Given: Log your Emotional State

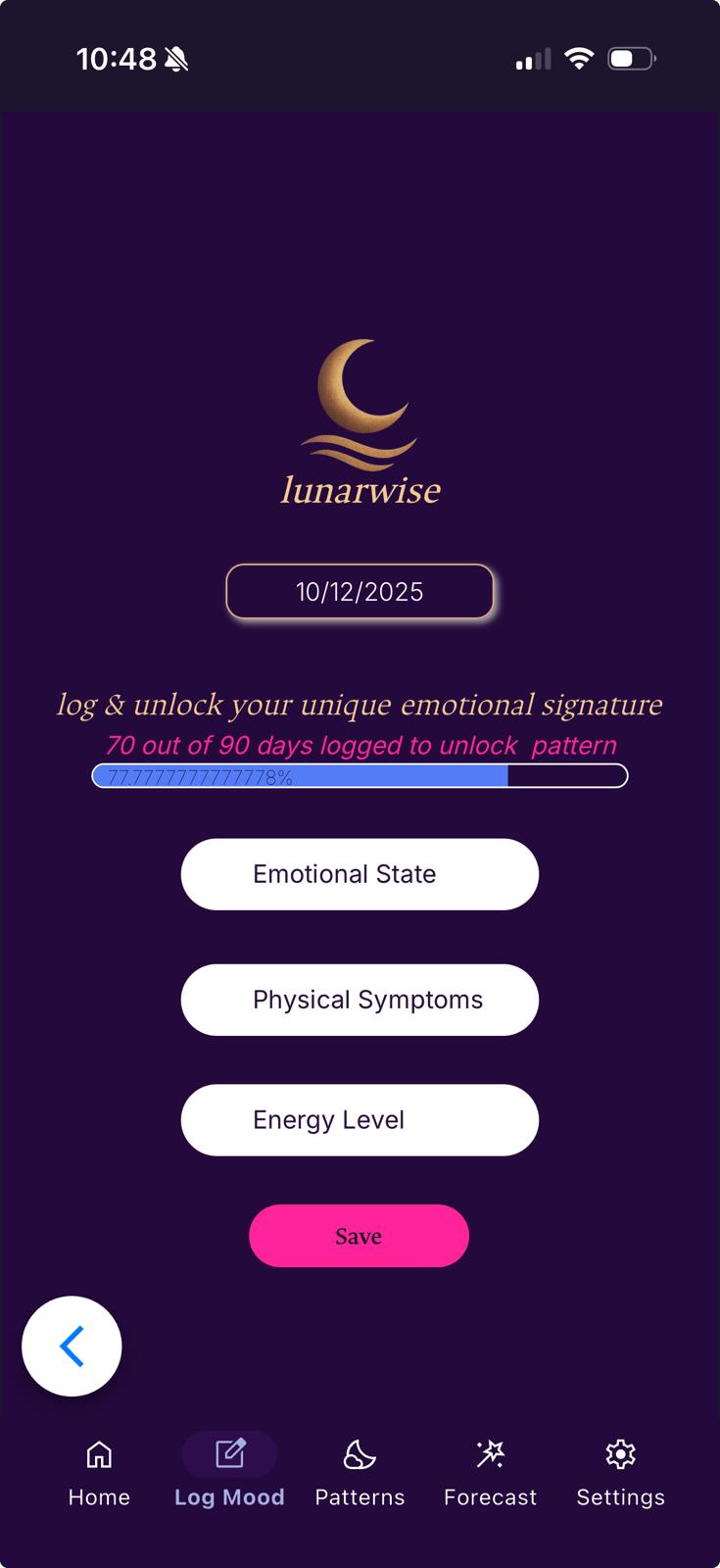Looking at the screenshot, I should [x=360, y=874].
